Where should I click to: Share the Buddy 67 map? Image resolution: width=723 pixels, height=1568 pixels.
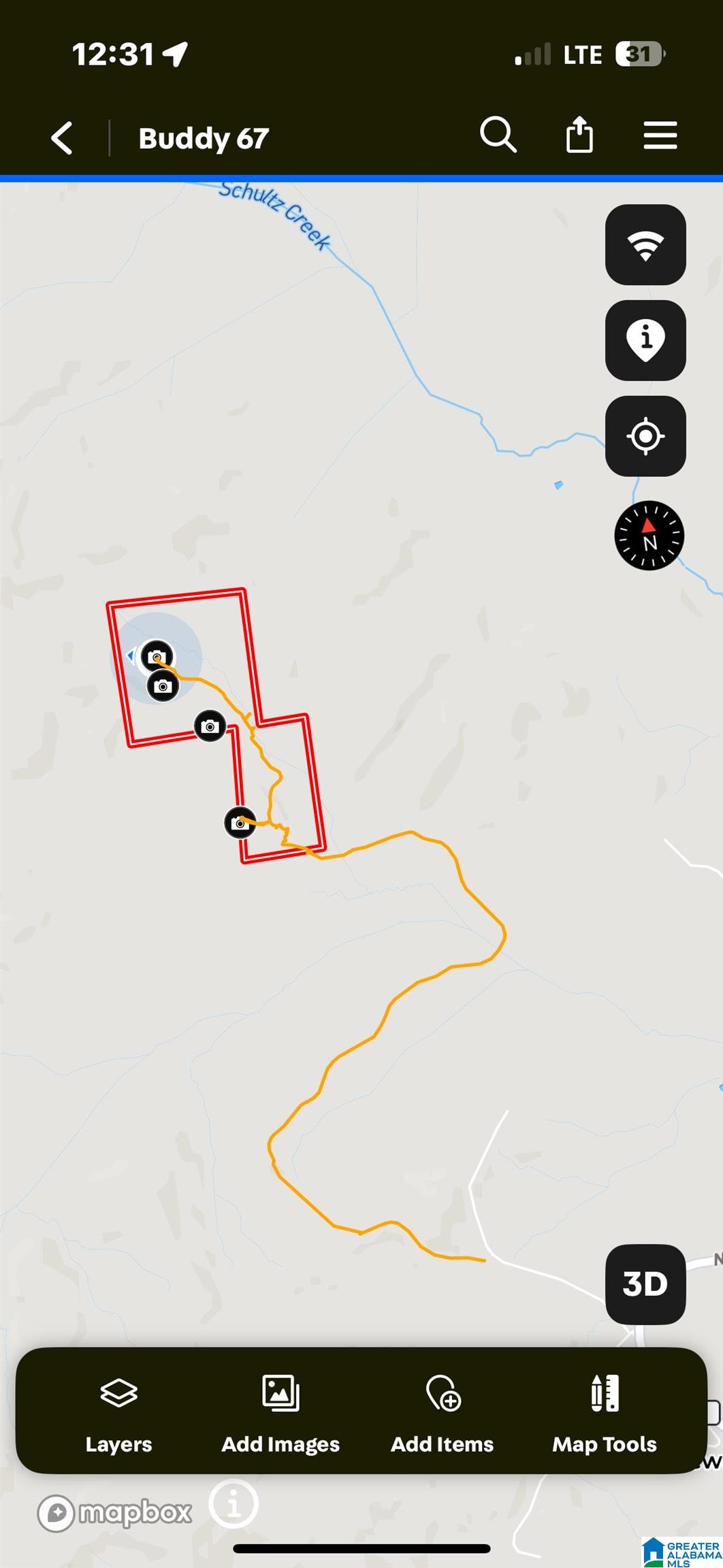pos(579,134)
